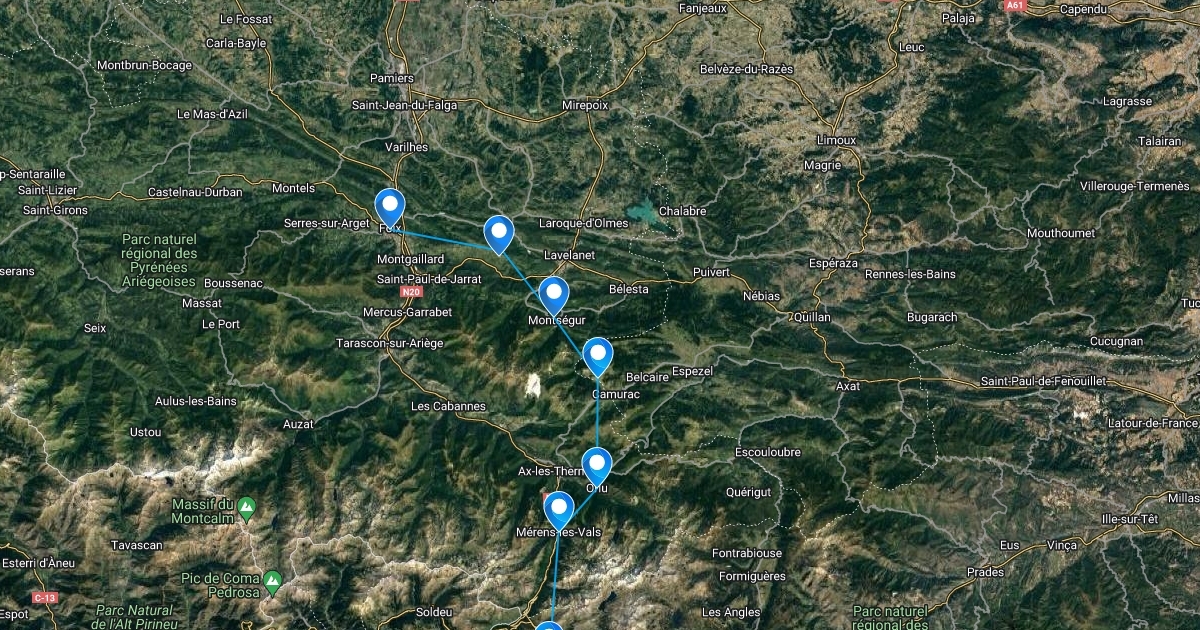Viewport: 1200px width, 630px height.
Task: Open the pin between Foix and Lavelanet
Action: pos(498,233)
